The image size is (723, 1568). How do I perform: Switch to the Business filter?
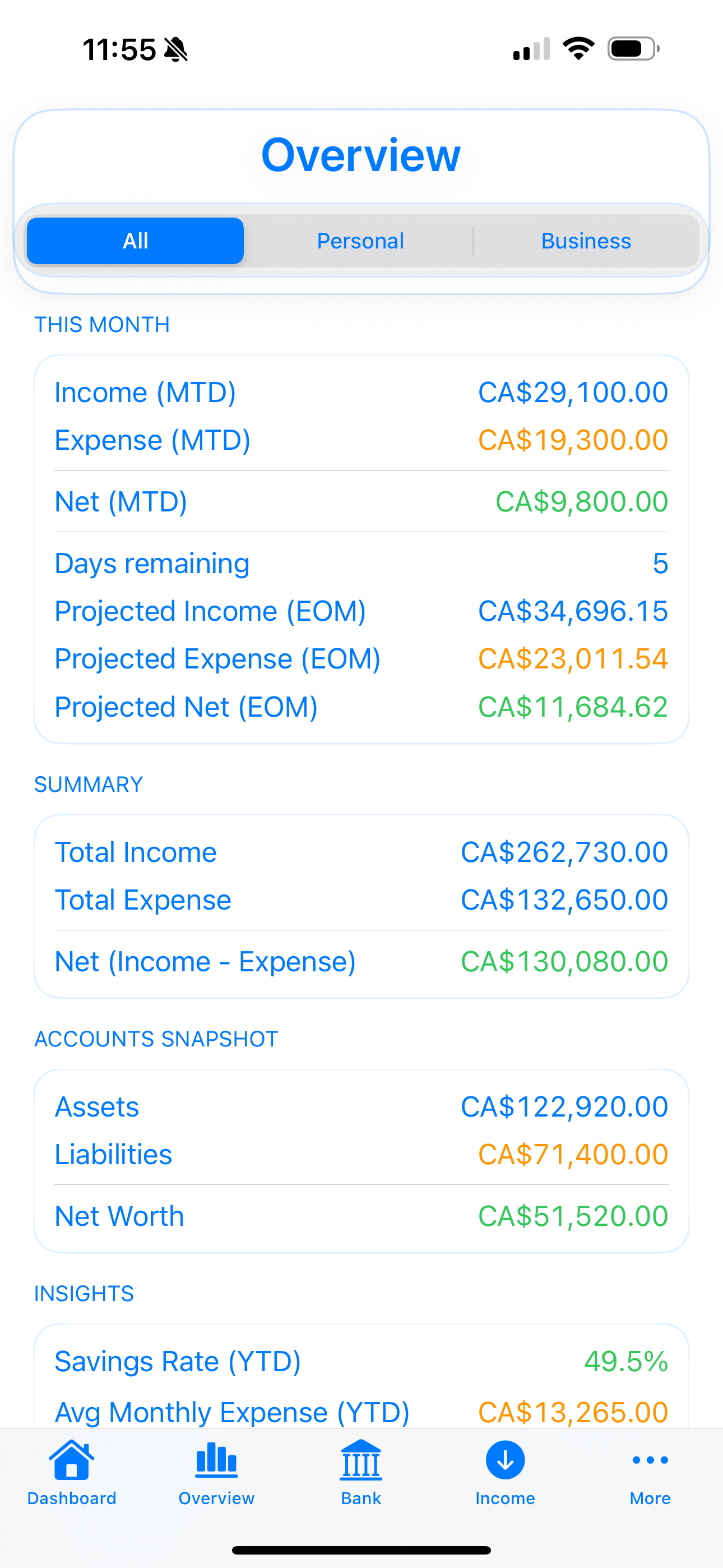tap(586, 240)
